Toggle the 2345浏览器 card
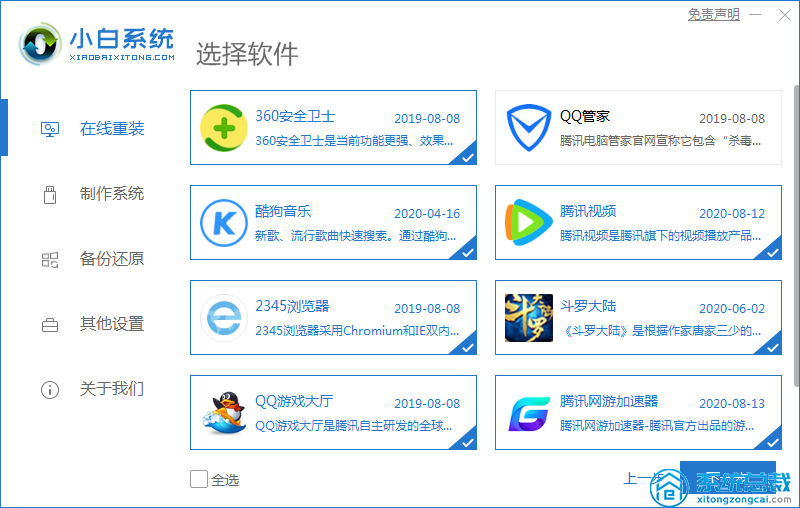Image resolution: width=800 pixels, height=508 pixels. coord(333,317)
